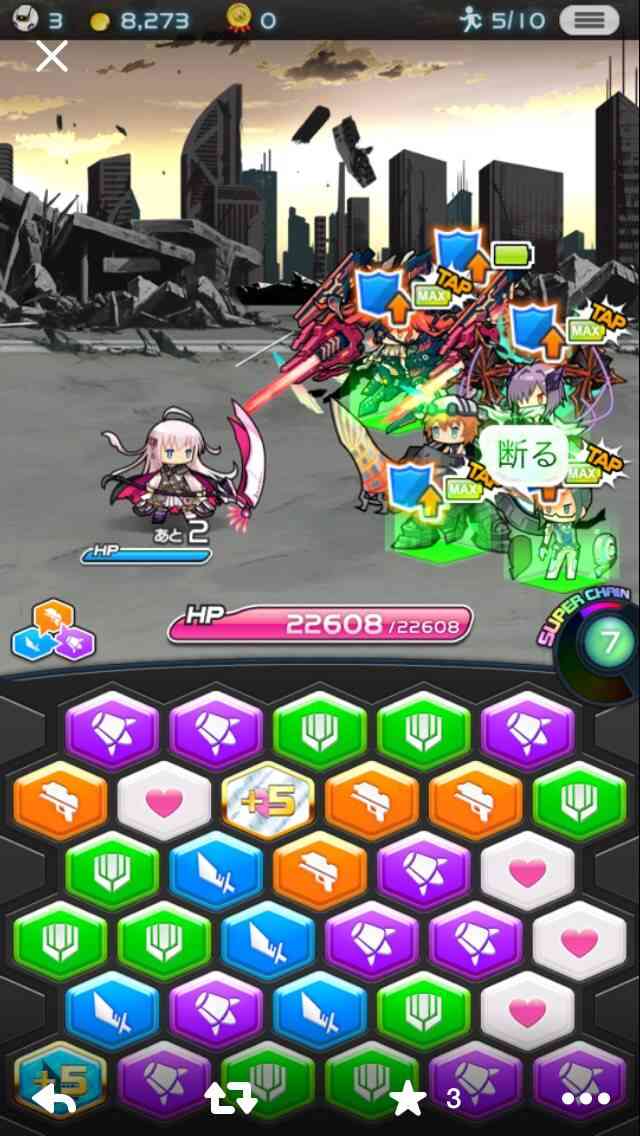Reply to this post using the arrow icon
Viewport: 640px width, 1136px height.
point(54,1098)
